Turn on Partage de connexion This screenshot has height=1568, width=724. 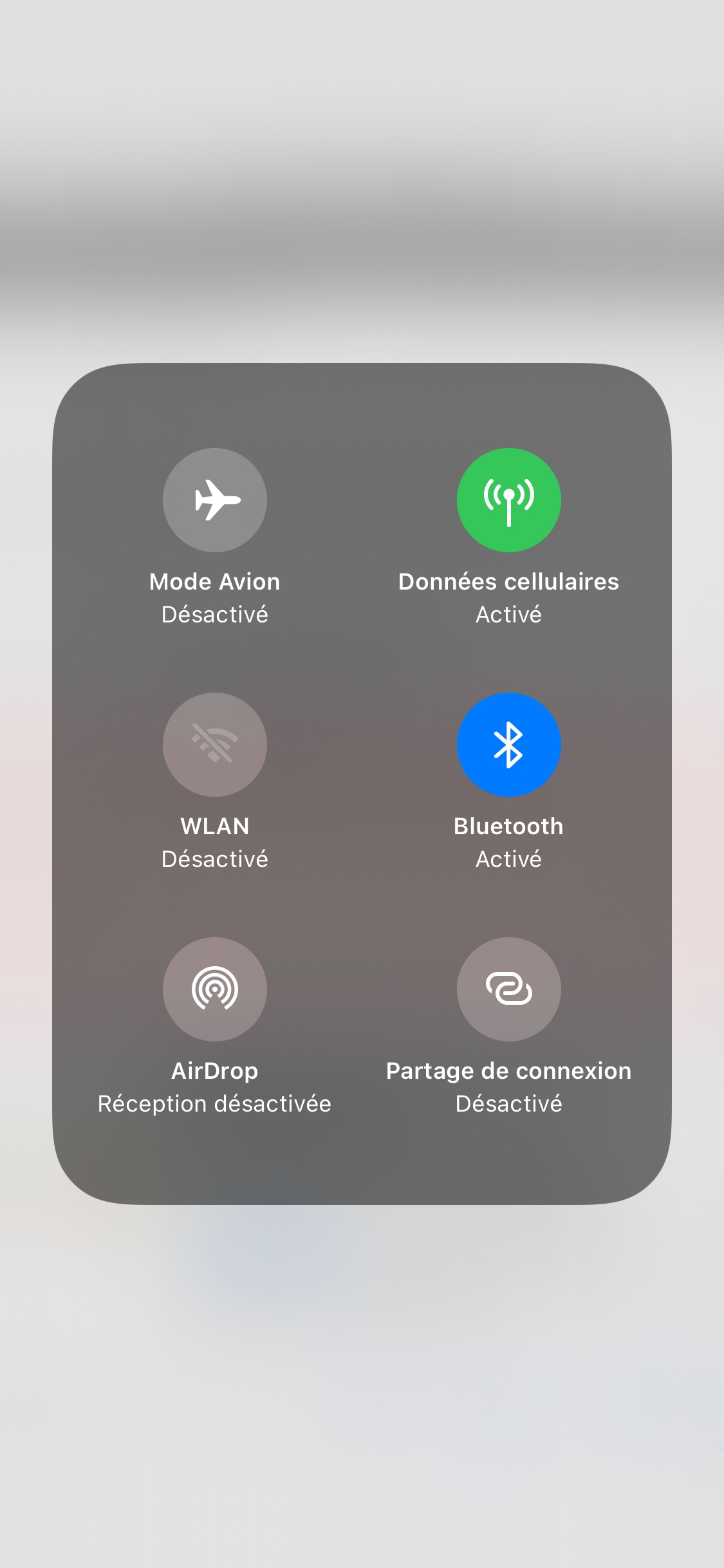pyautogui.click(x=508, y=989)
